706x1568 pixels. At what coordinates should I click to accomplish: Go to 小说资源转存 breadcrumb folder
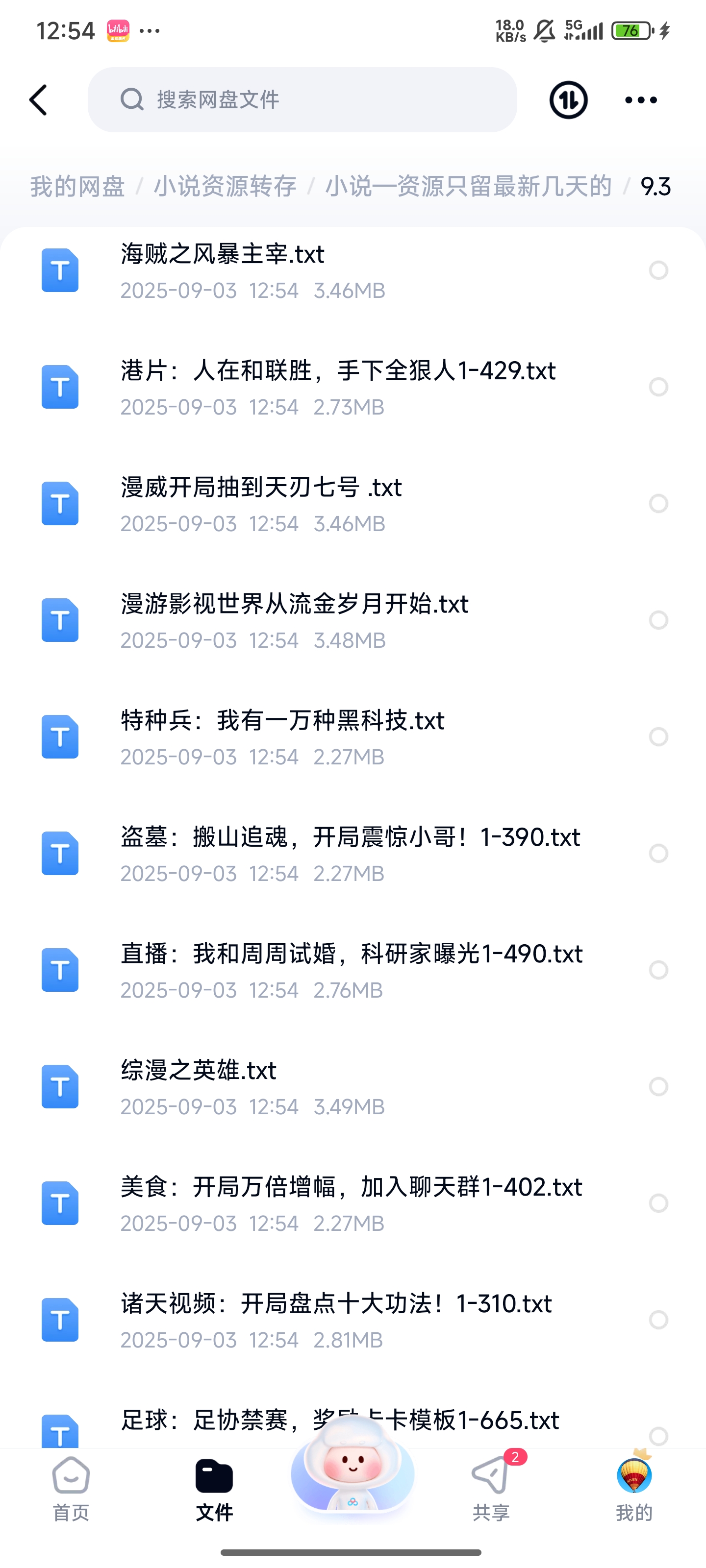pyautogui.click(x=225, y=186)
